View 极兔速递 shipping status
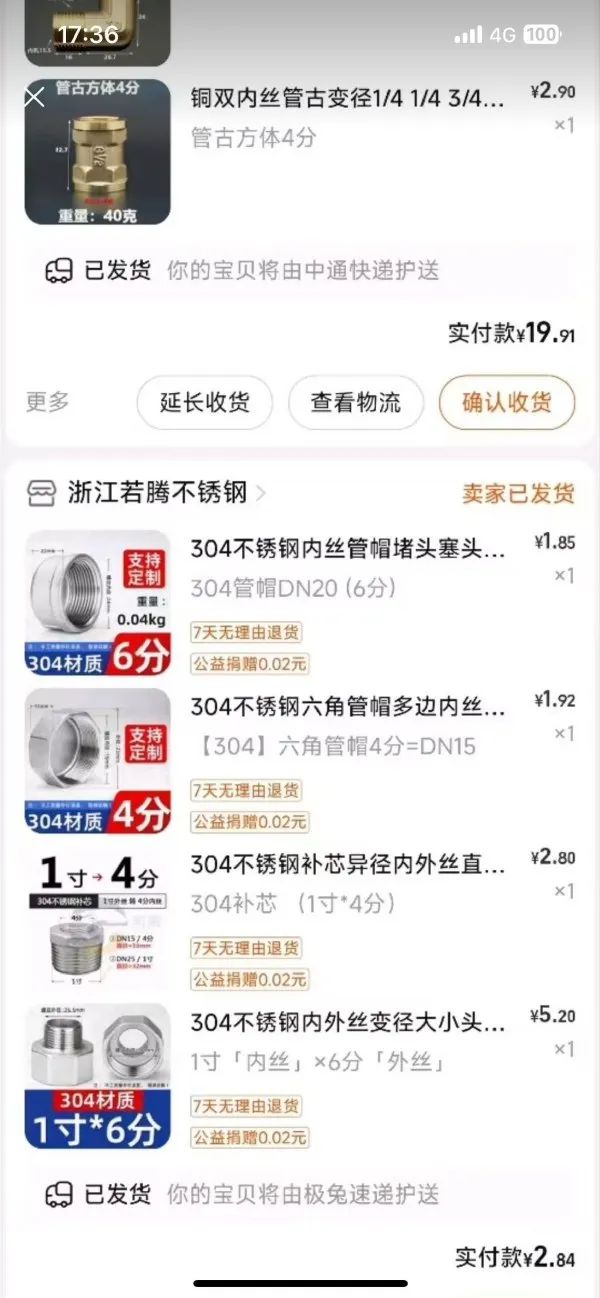 pos(300,1193)
